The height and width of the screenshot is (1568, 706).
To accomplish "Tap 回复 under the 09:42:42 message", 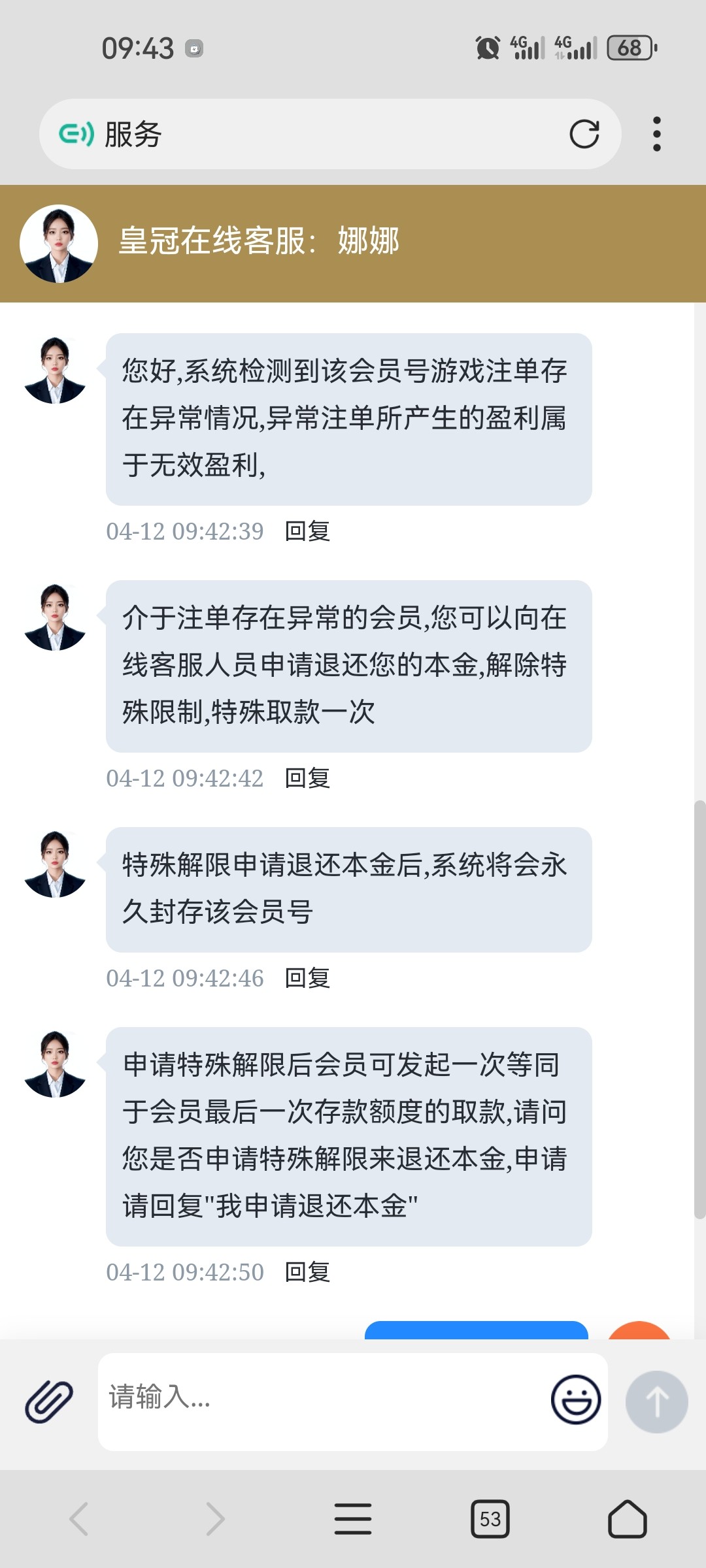I will coord(308,779).
